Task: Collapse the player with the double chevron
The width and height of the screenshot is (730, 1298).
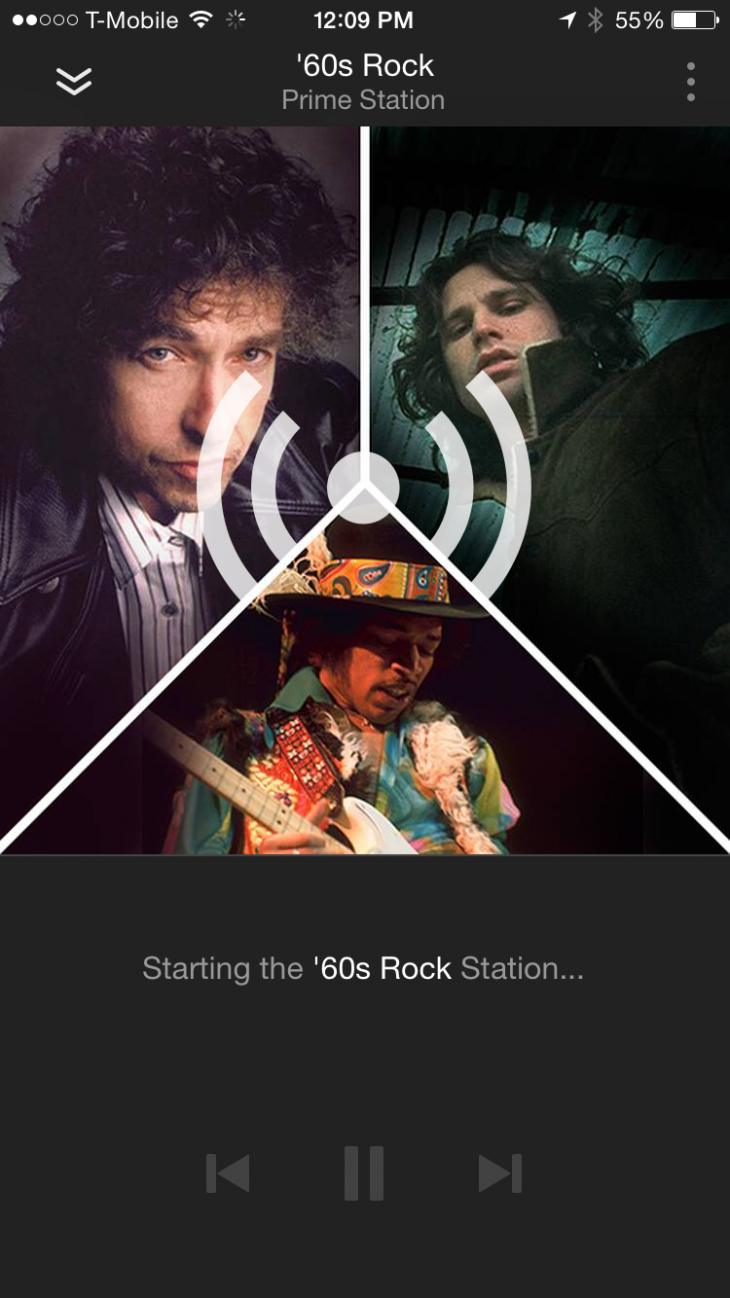Action: point(74,82)
